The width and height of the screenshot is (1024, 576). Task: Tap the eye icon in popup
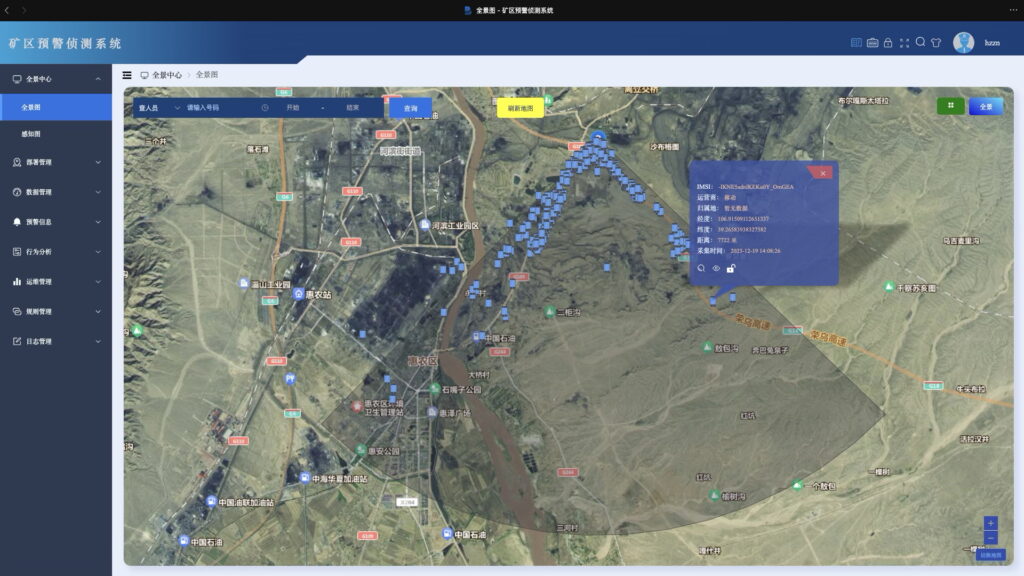716,268
